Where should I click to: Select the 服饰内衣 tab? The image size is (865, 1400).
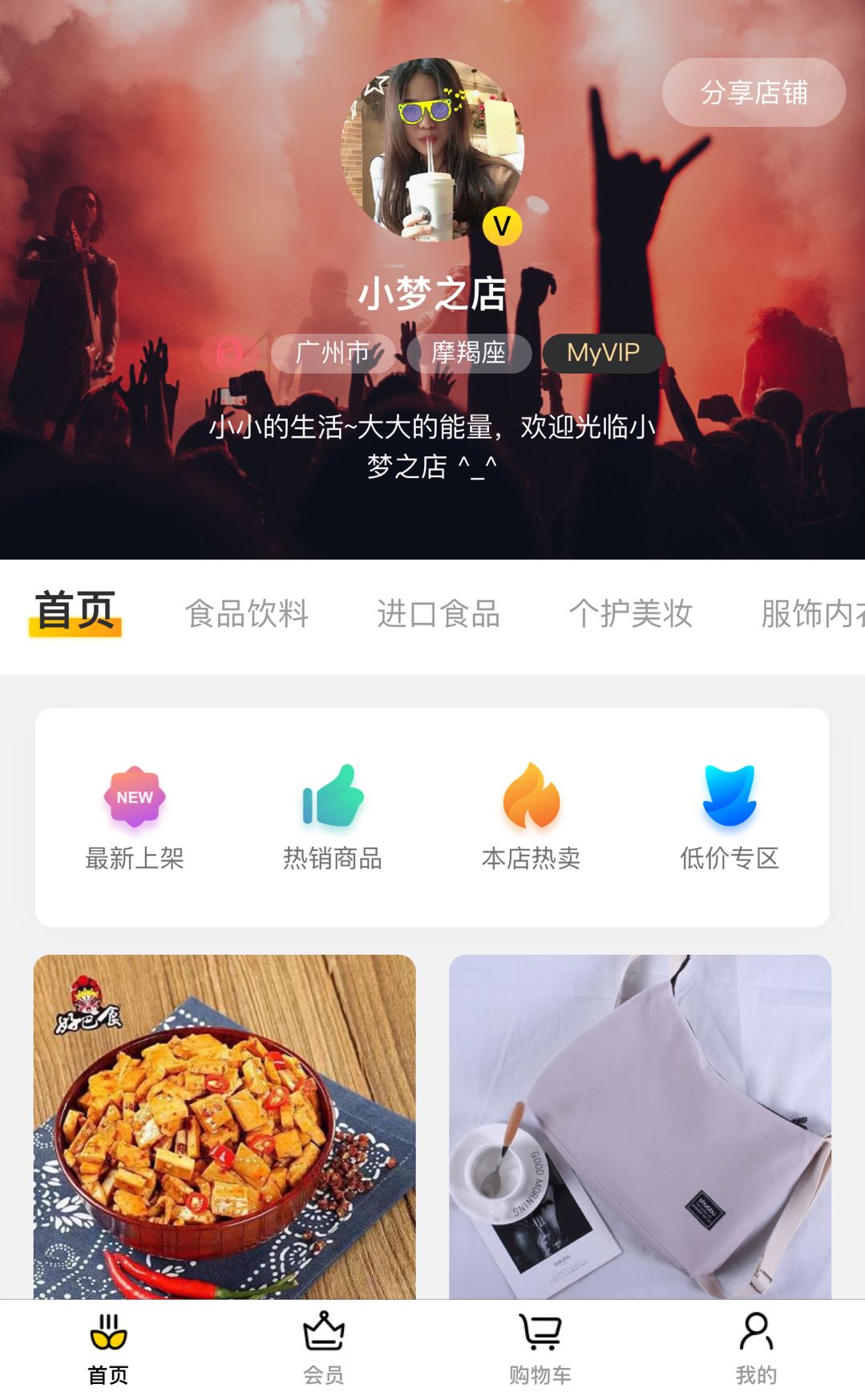tap(813, 614)
